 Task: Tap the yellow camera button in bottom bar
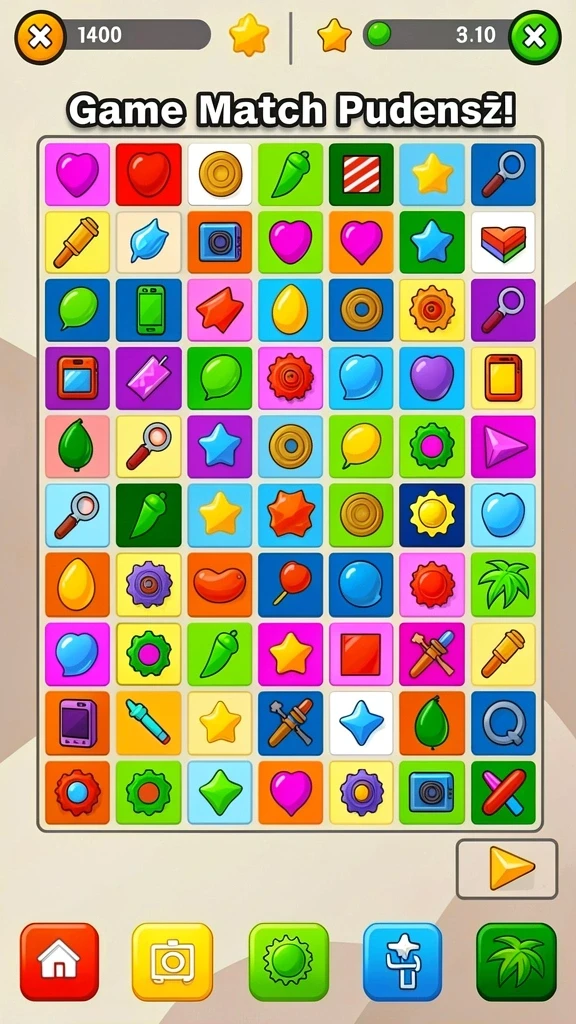pyautogui.click(x=172, y=962)
